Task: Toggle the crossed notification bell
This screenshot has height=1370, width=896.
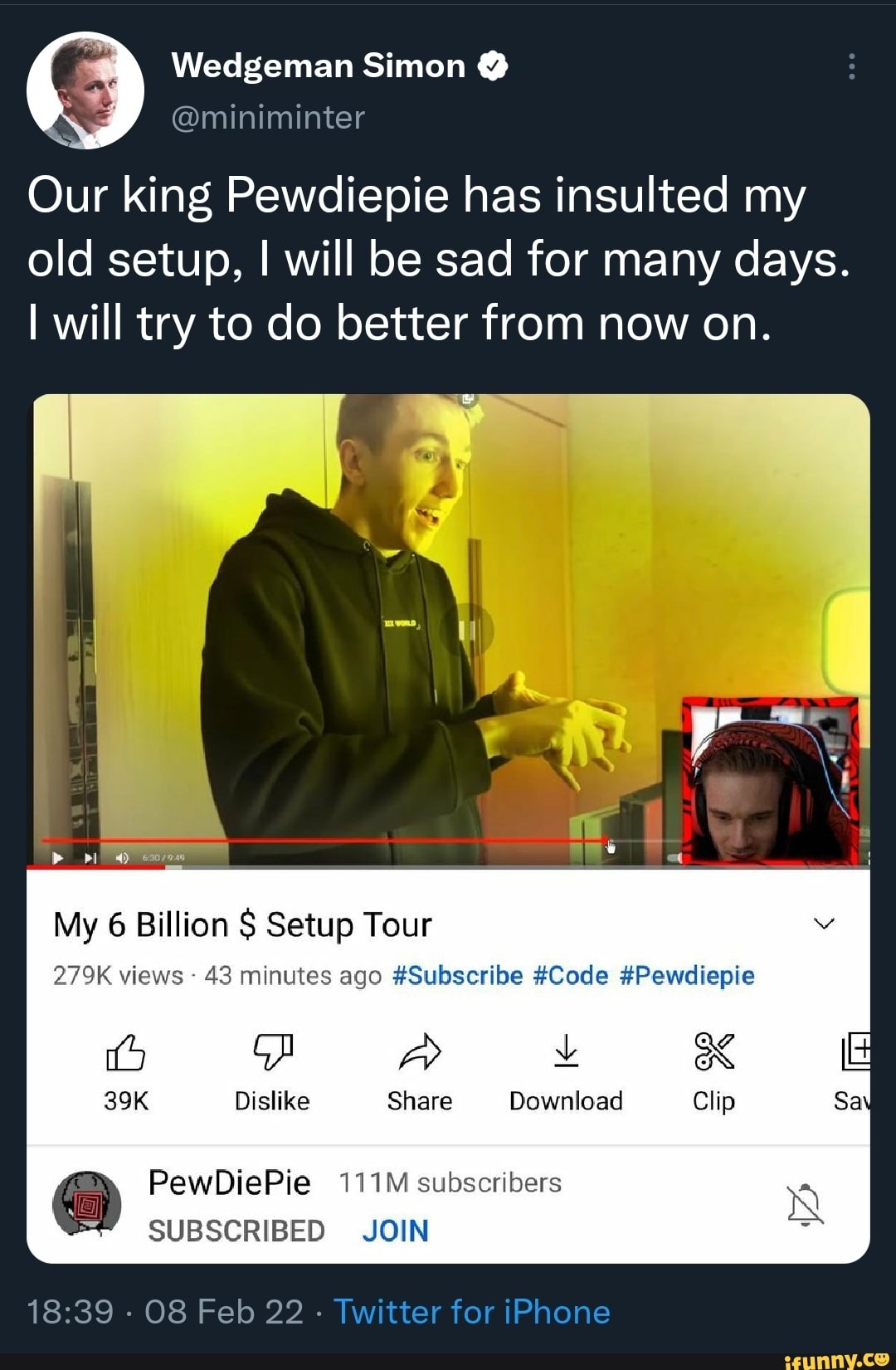Action: tap(804, 1206)
